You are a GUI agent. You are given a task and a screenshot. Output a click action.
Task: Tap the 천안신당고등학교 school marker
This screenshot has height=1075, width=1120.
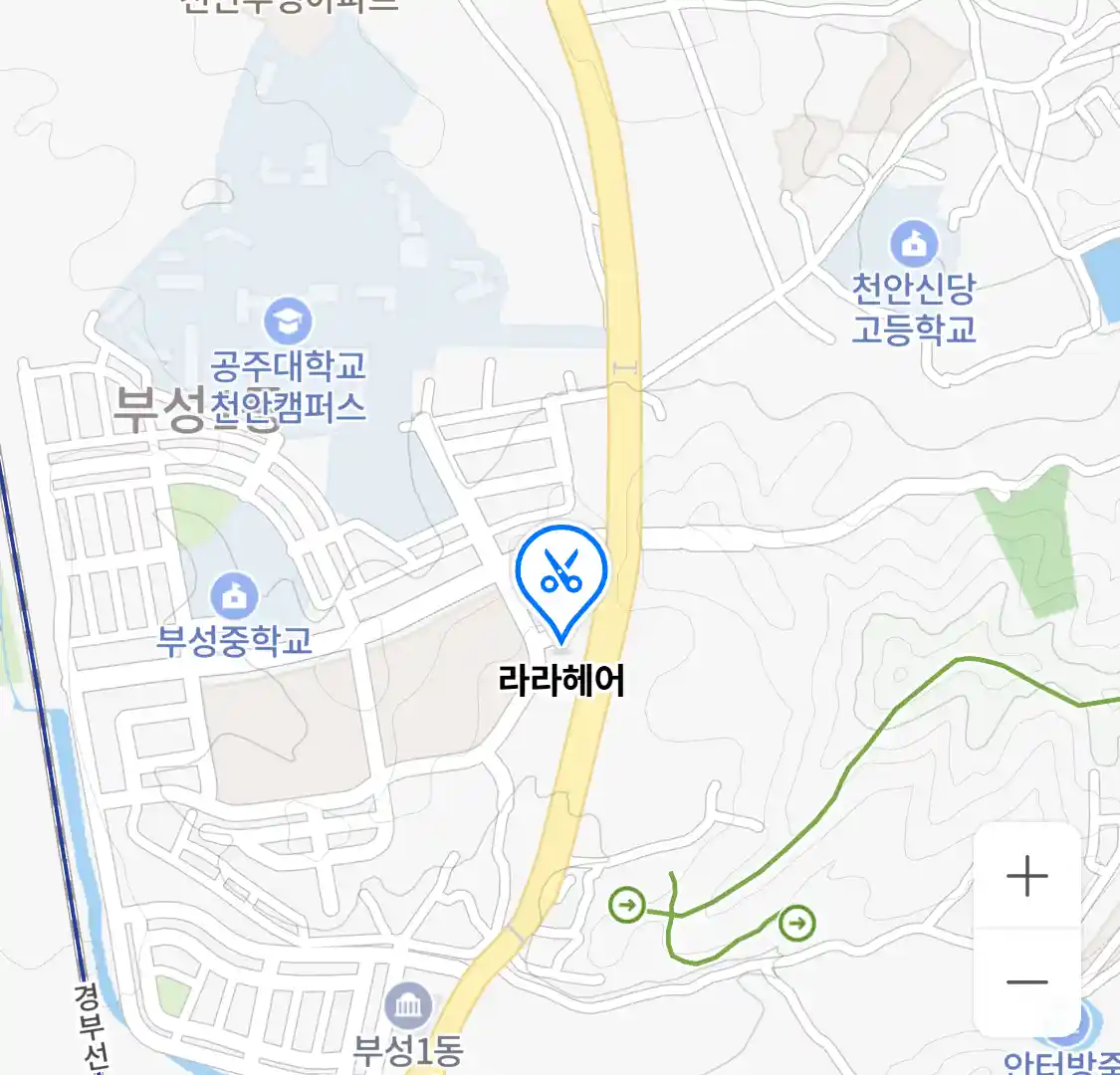coord(913,244)
